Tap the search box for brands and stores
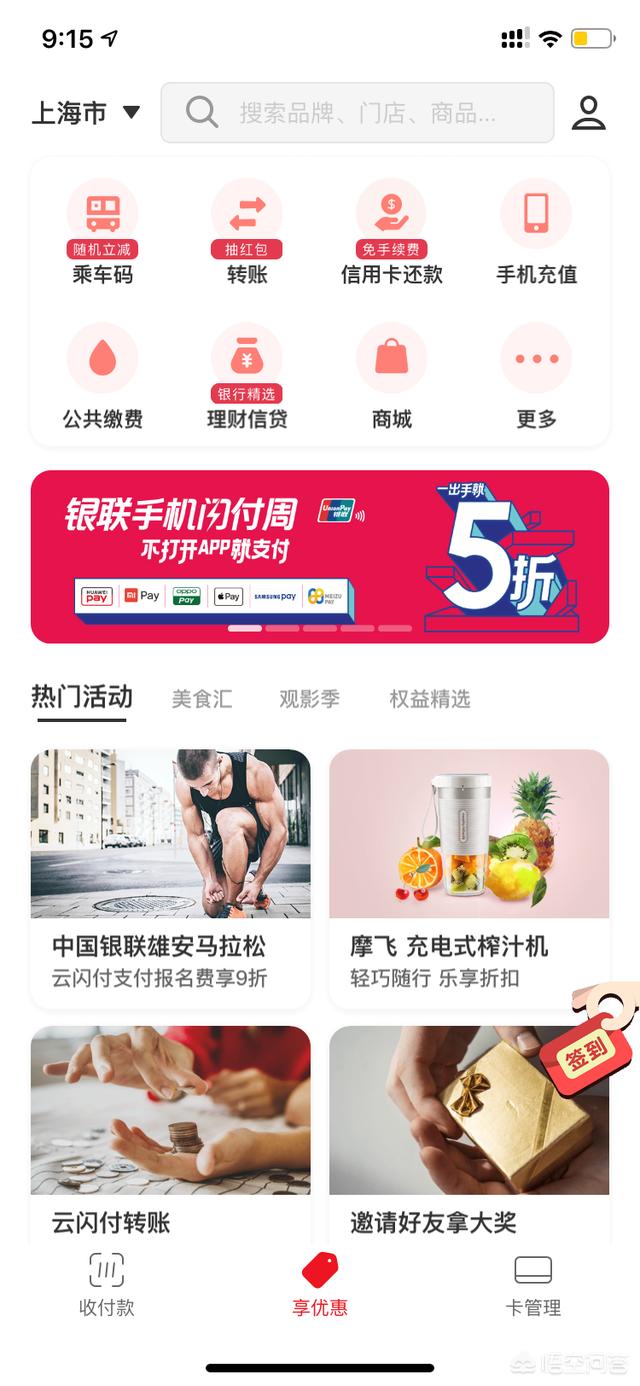This screenshot has width=640, height=1386. (357, 113)
